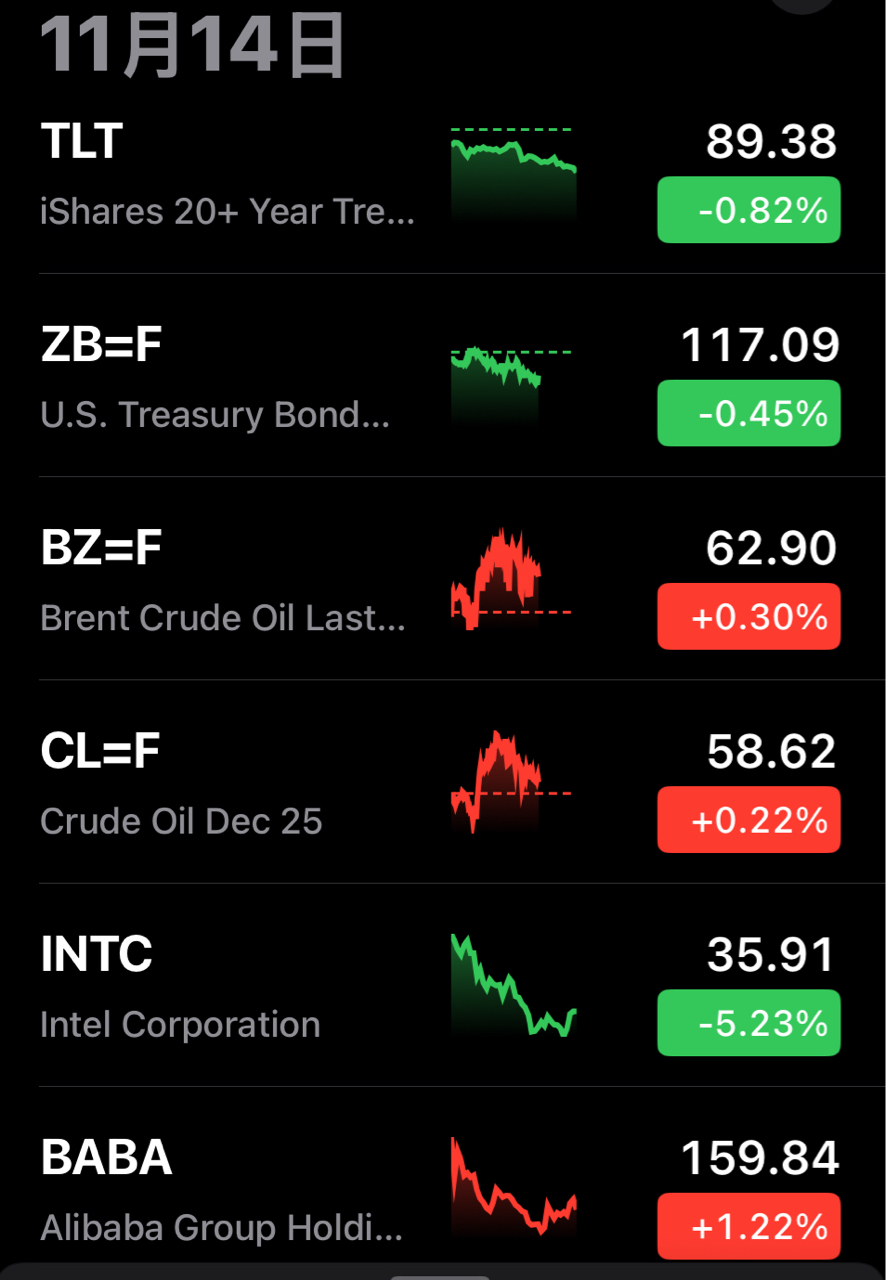Toggle the -0.82% change badge for TLT
The height and width of the screenshot is (1280, 886).
coord(749,210)
